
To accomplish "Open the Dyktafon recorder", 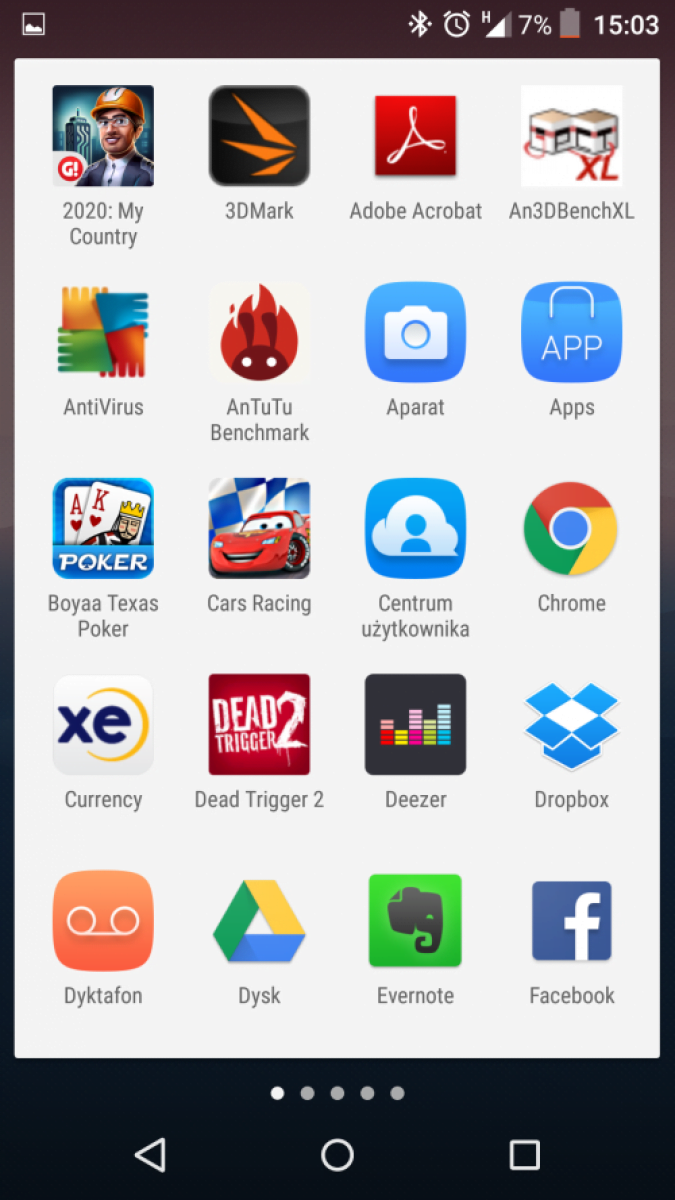I will click(103, 920).
